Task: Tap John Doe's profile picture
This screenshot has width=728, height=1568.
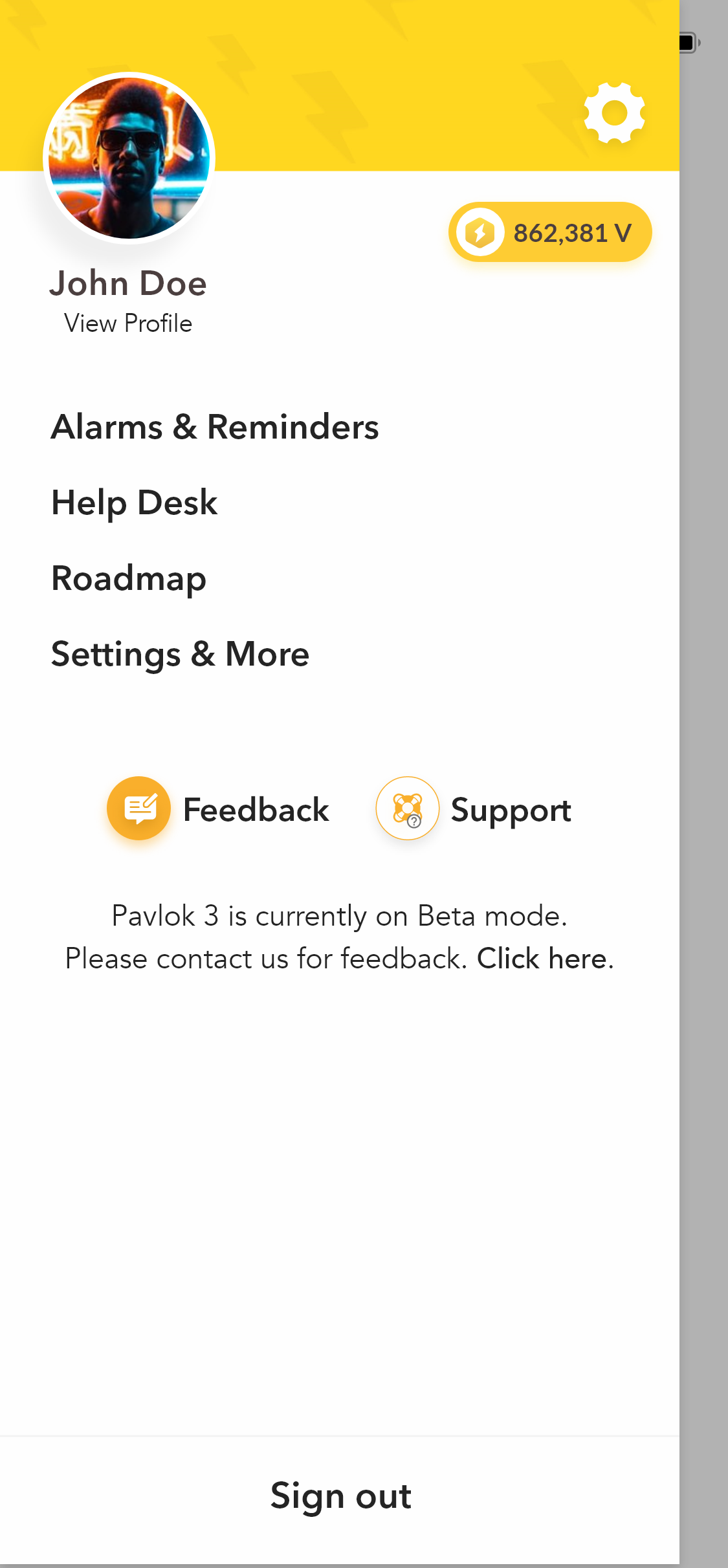Action: tap(129, 158)
